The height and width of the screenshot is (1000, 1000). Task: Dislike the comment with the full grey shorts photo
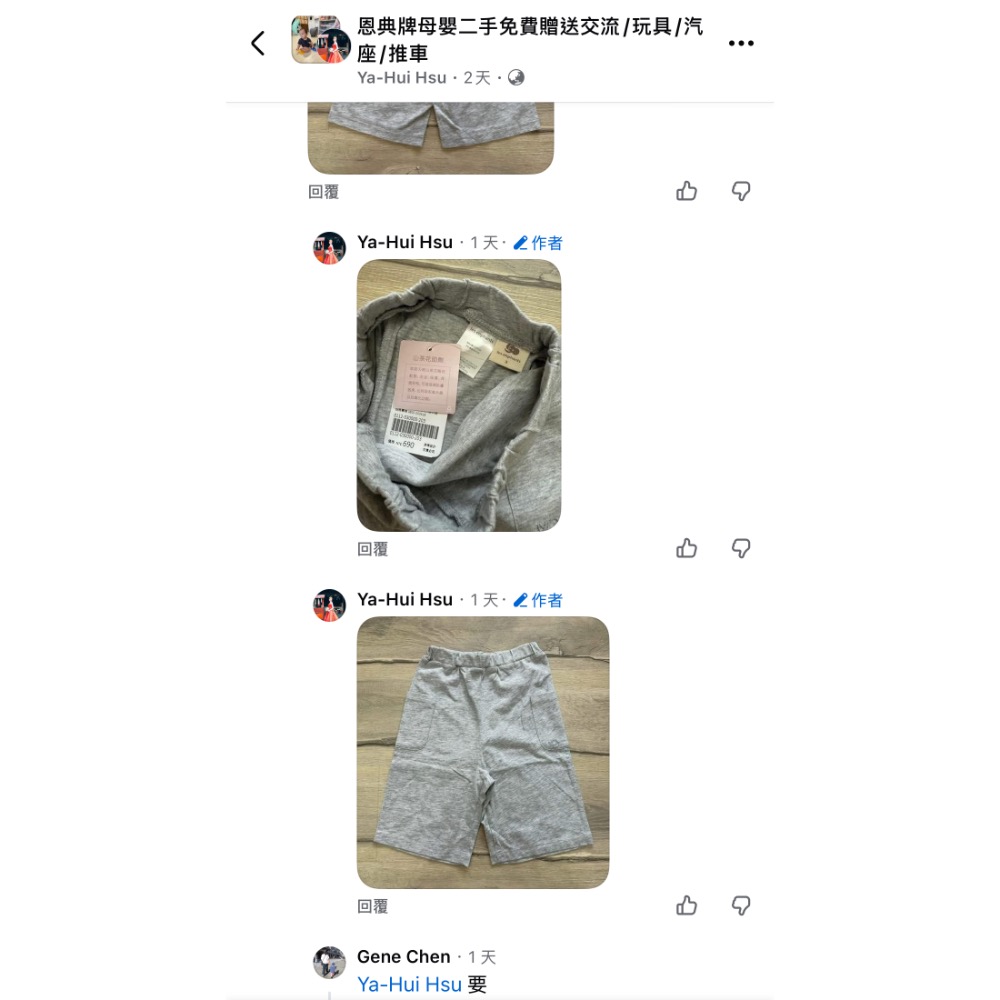tap(741, 905)
